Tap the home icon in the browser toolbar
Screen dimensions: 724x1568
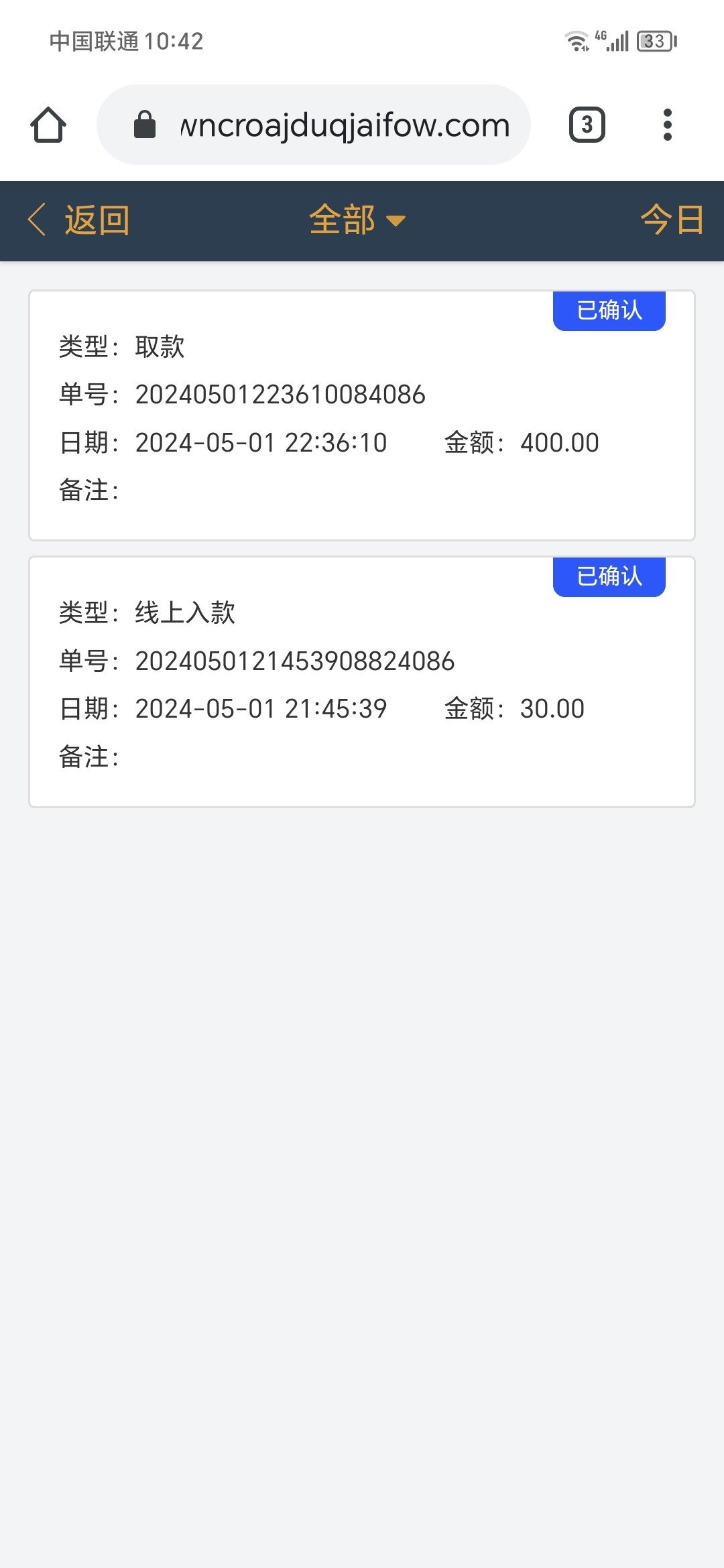pos(47,125)
